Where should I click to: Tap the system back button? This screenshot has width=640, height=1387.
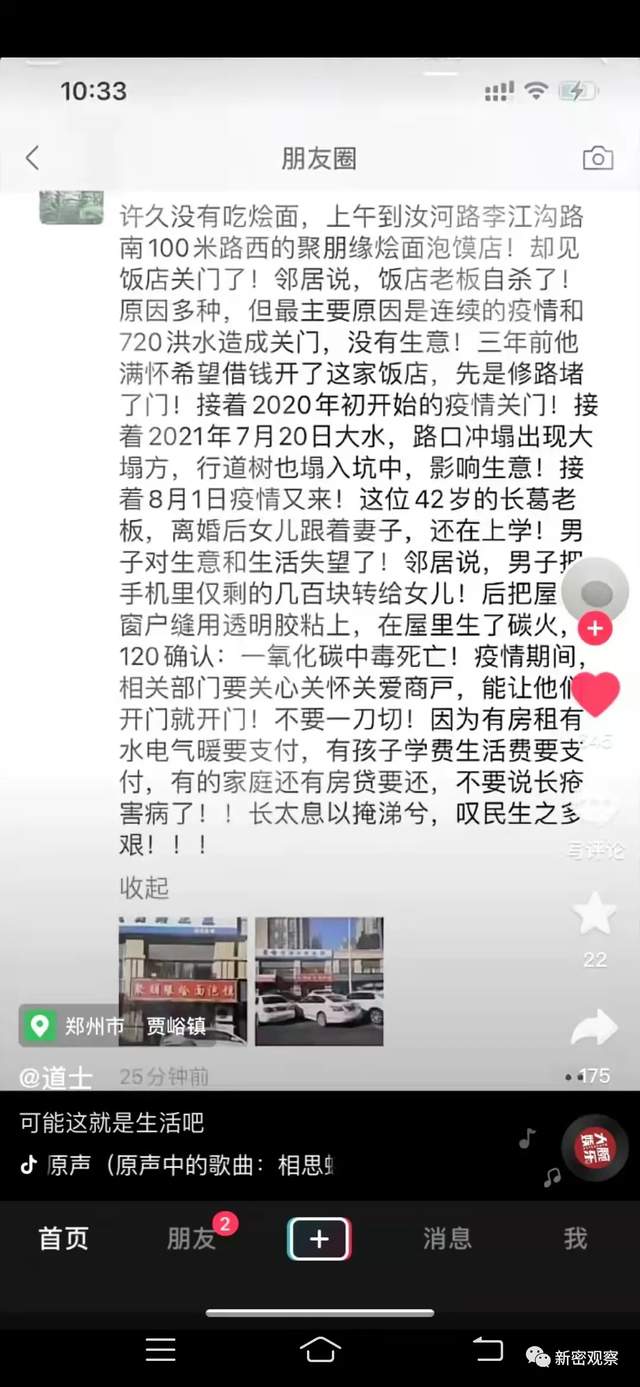pos(487,1349)
